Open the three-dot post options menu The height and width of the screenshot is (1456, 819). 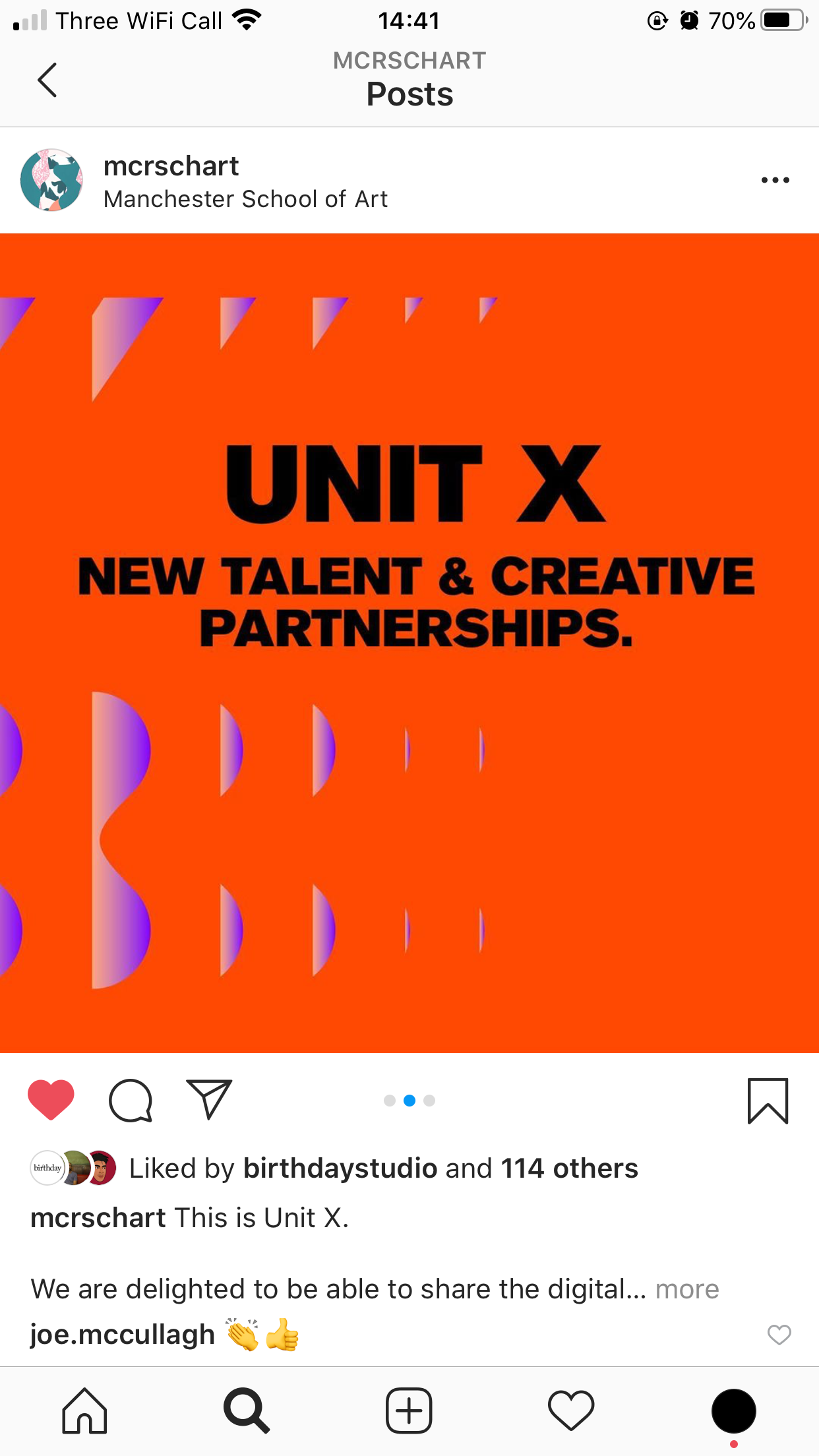pos(775,180)
